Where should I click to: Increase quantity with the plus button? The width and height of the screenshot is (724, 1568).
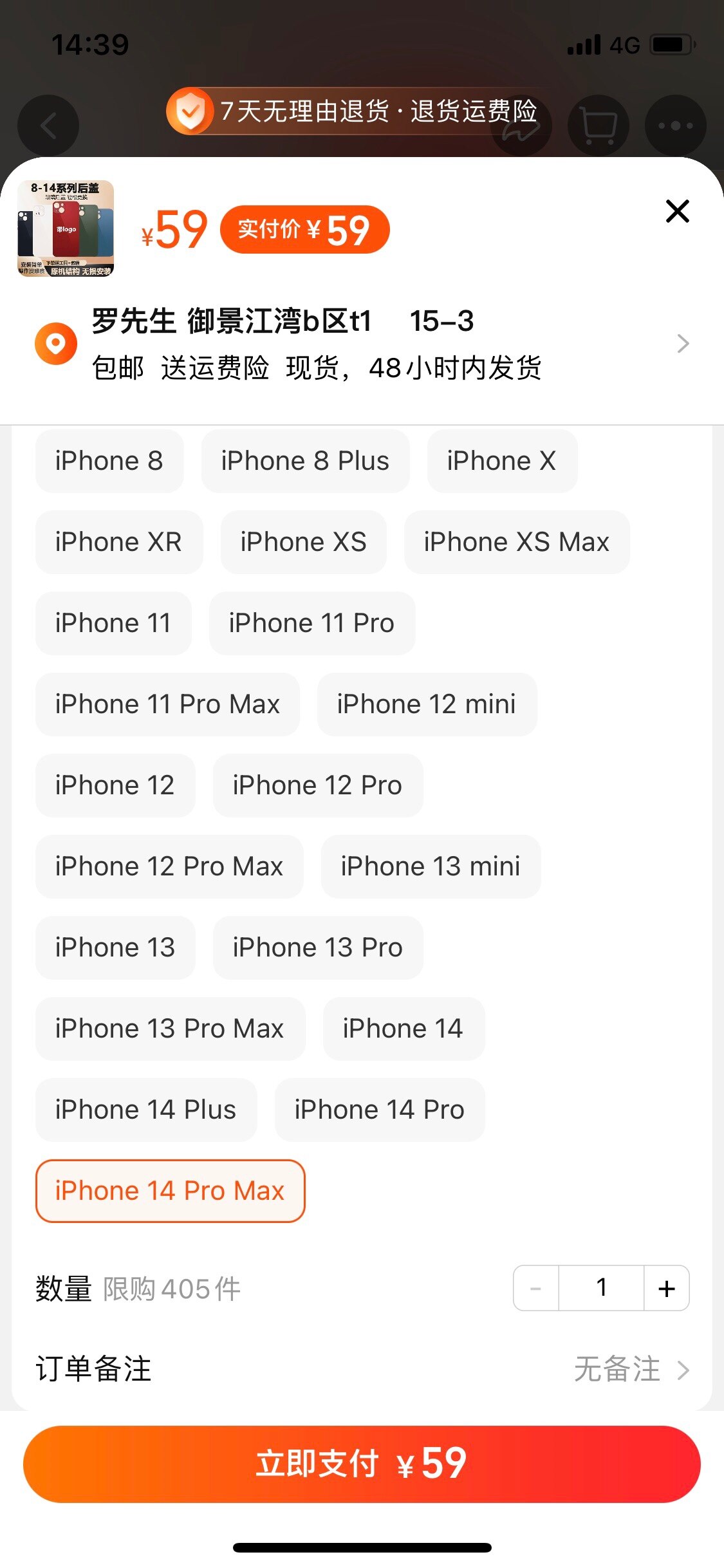(667, 1288)
